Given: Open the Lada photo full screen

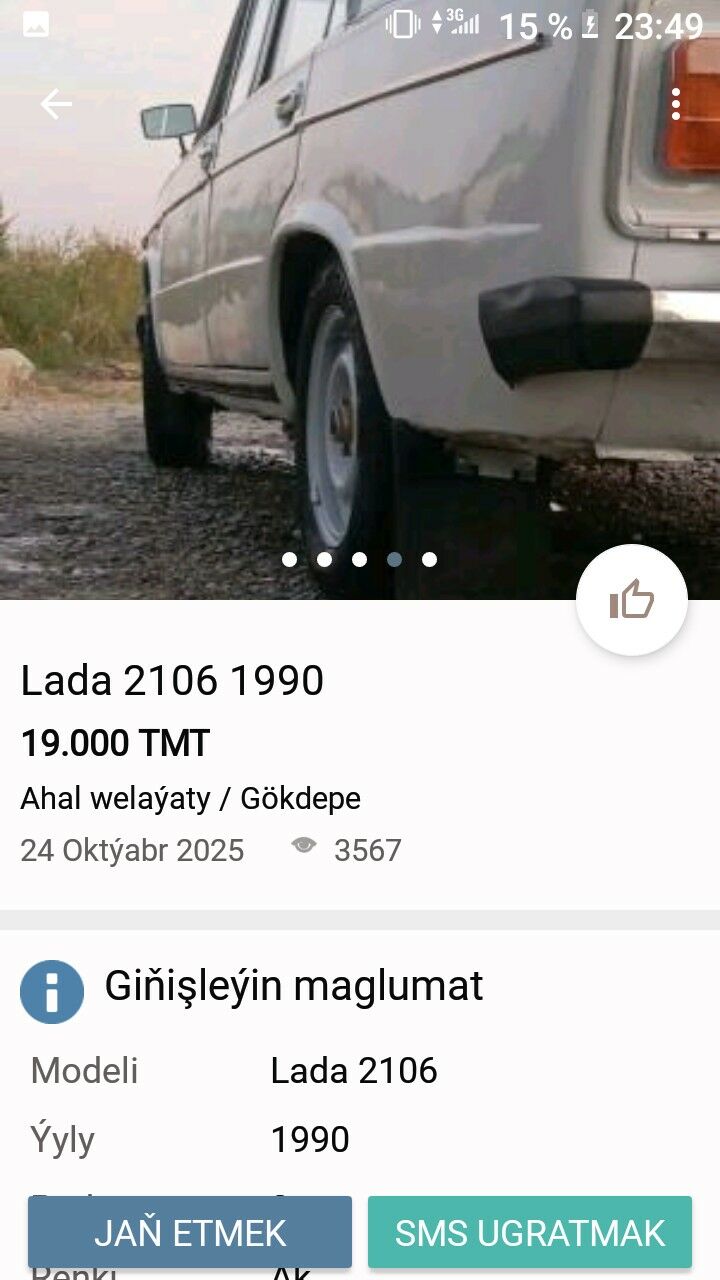Looking at the screenshot, I should pos(360,320).
